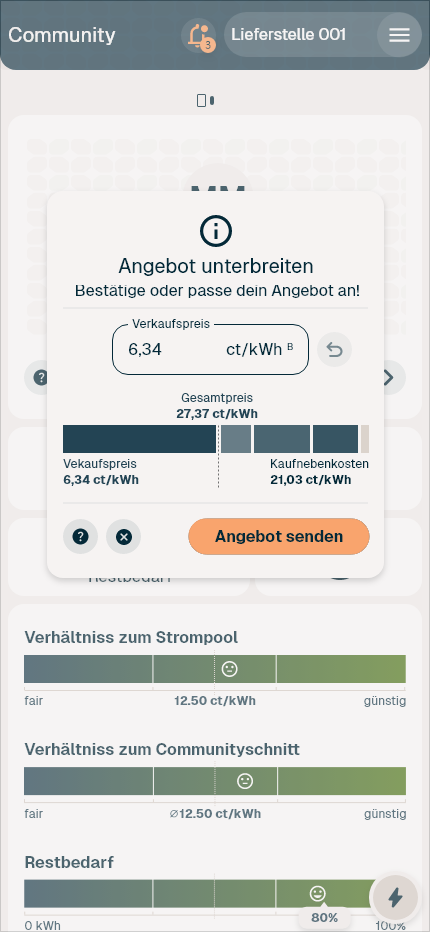Reset the Verkaufspreis with the undo arrow
Image resolution: width=430 pixels, height=932 pixels.
(x=334, y=350)
